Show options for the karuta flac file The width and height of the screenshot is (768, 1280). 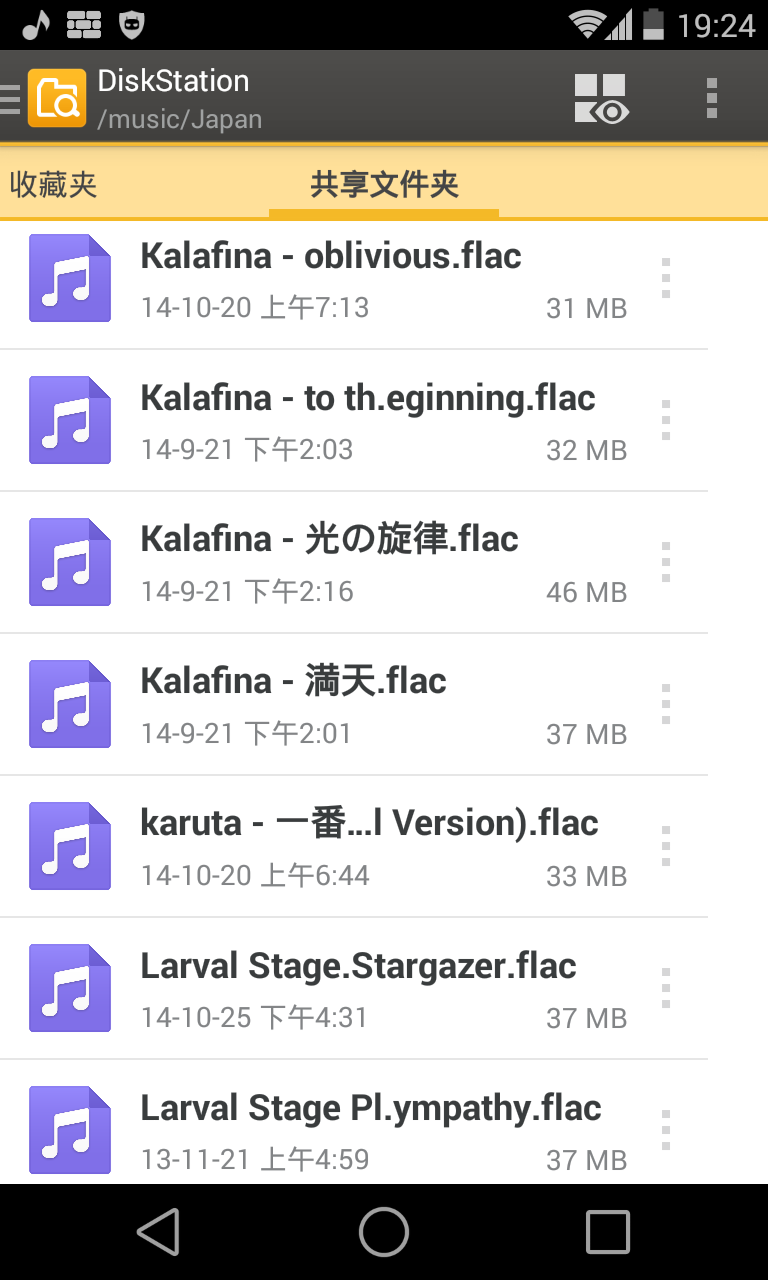[666, 846]
